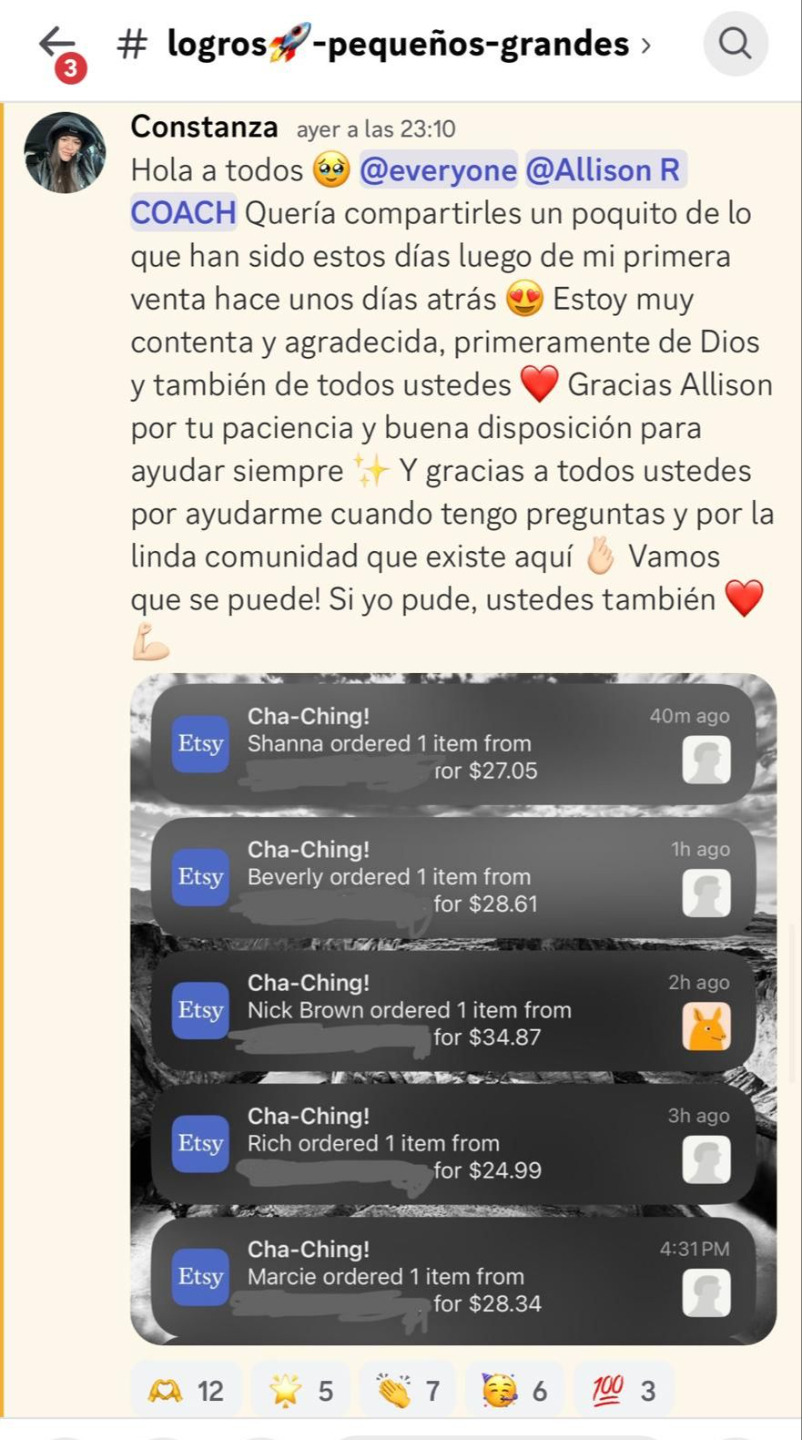802x1440 pixels.
Task: Open the attached Etsy notifications image
Action: pos(453,1009)
